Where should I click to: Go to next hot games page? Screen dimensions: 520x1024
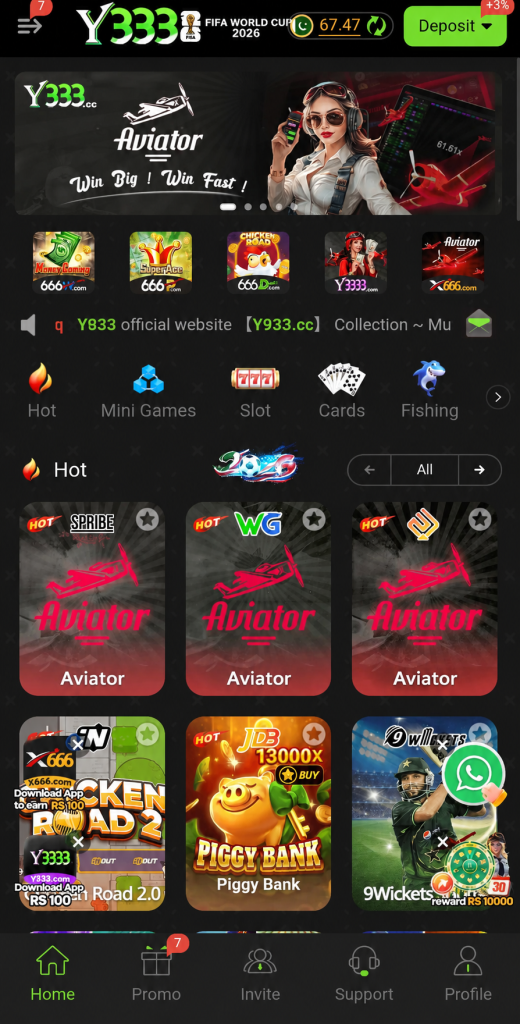pos(479,470)
